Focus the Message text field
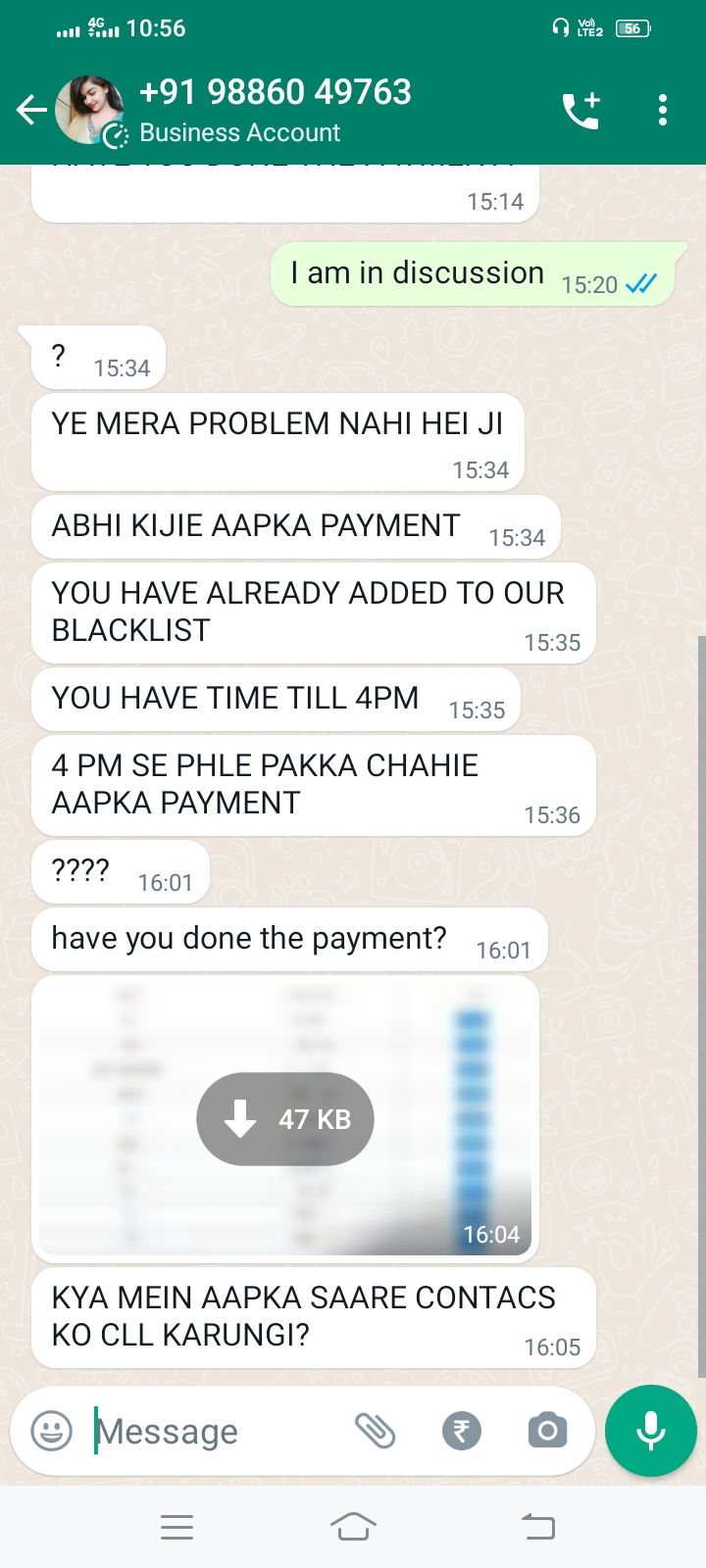Screen dimensions: 706x1568 216,1431
